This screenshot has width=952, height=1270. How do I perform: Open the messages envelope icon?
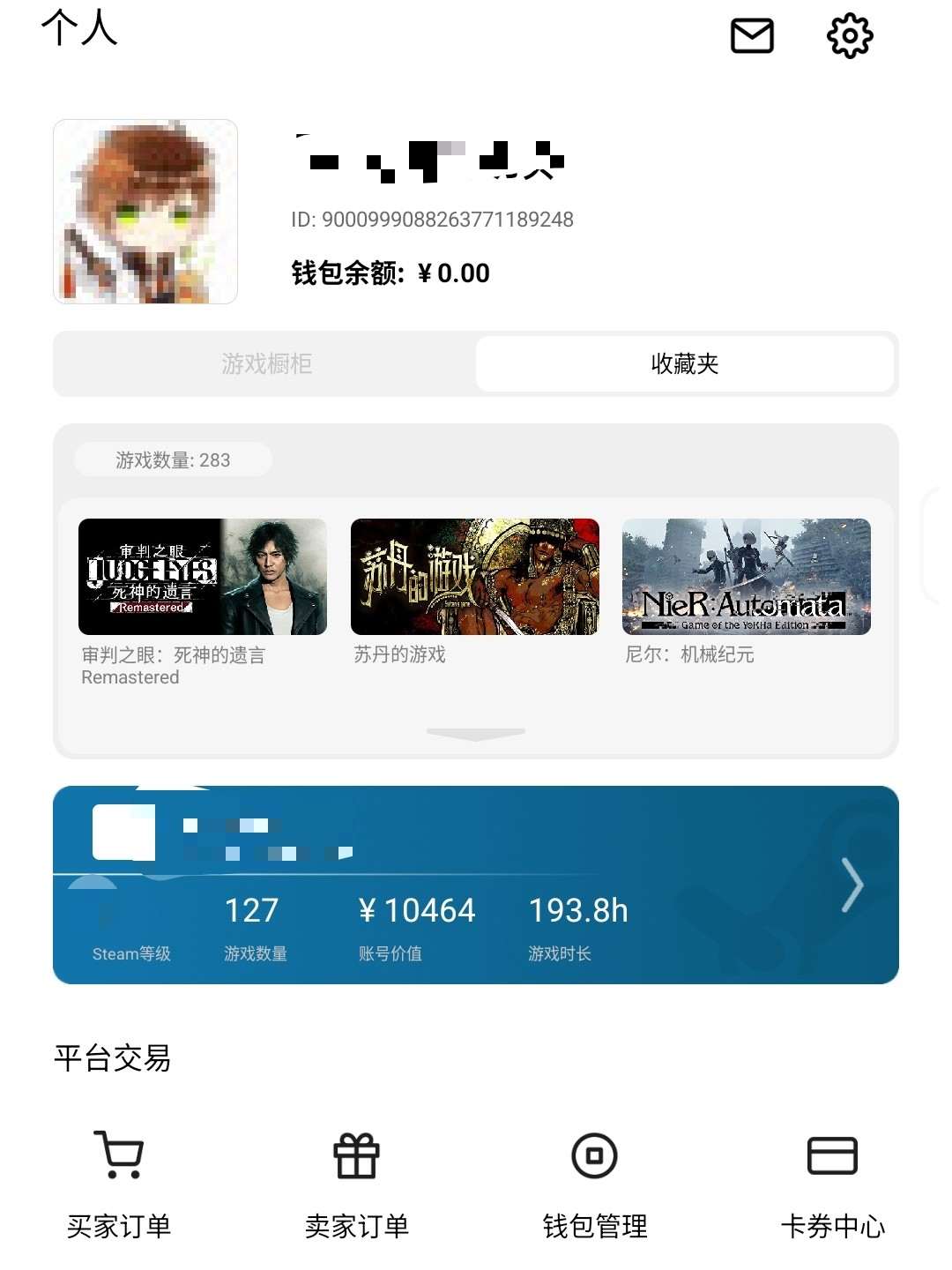click(752, 36)
